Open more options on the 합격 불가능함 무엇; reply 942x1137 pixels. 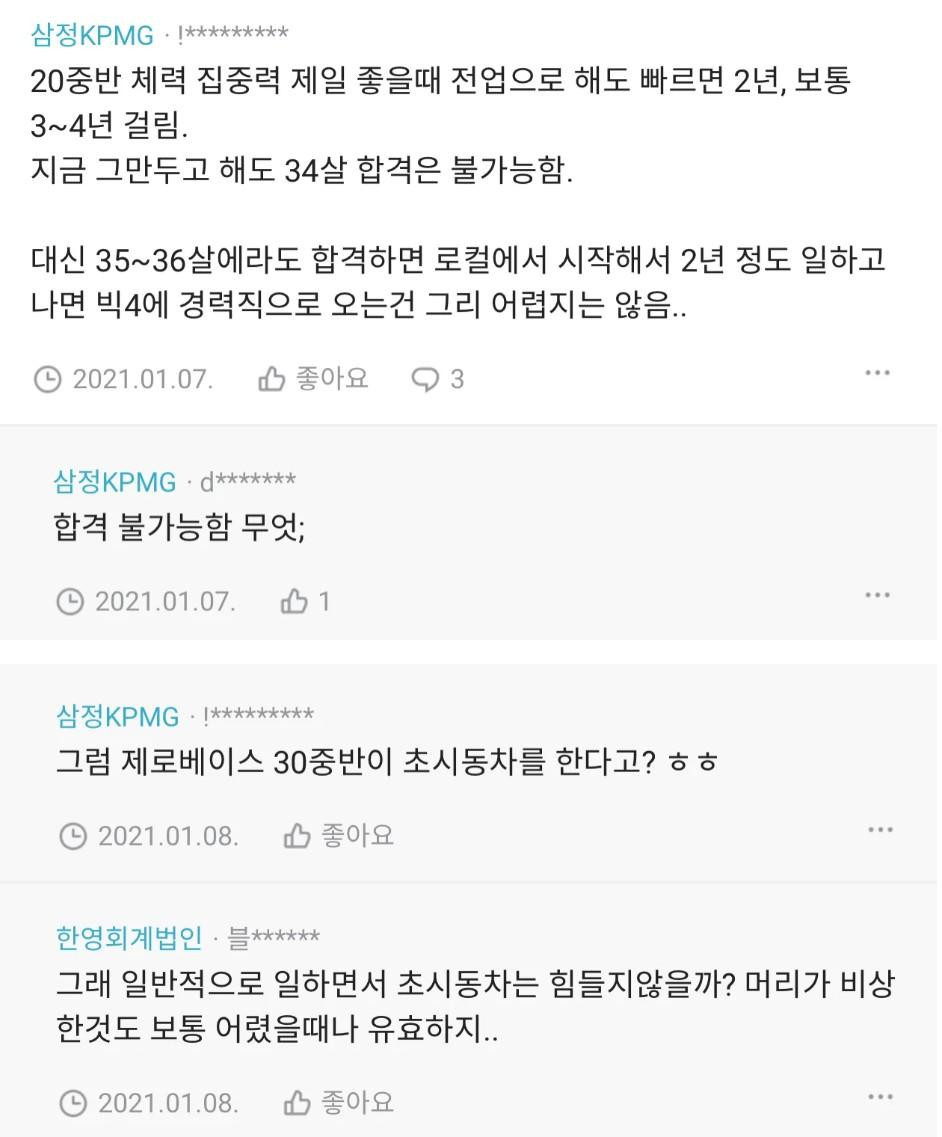pyautogui.click(x=877, y=595)
